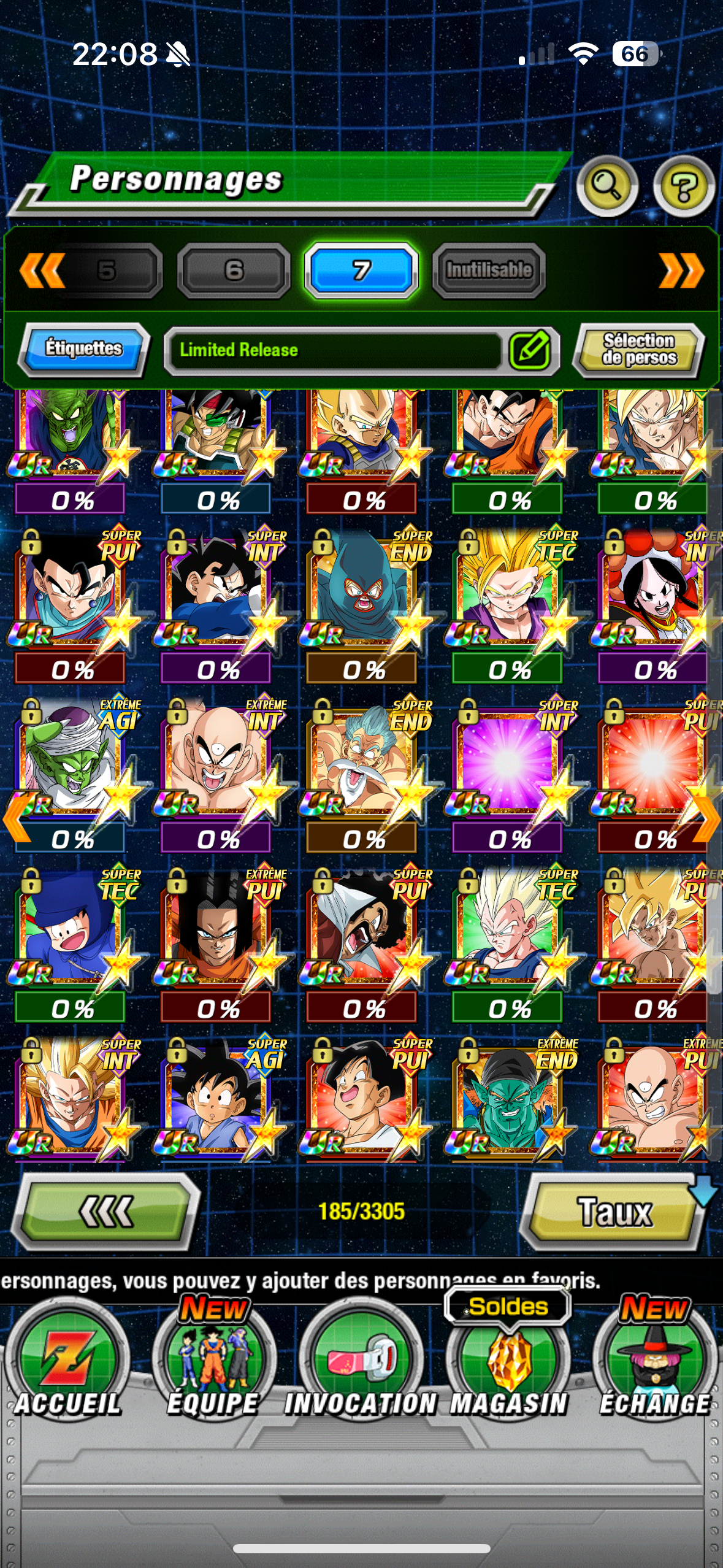The image size is (723, 1568).
Task: Jump to next tabs with double arrows
Action: (681, 270)
